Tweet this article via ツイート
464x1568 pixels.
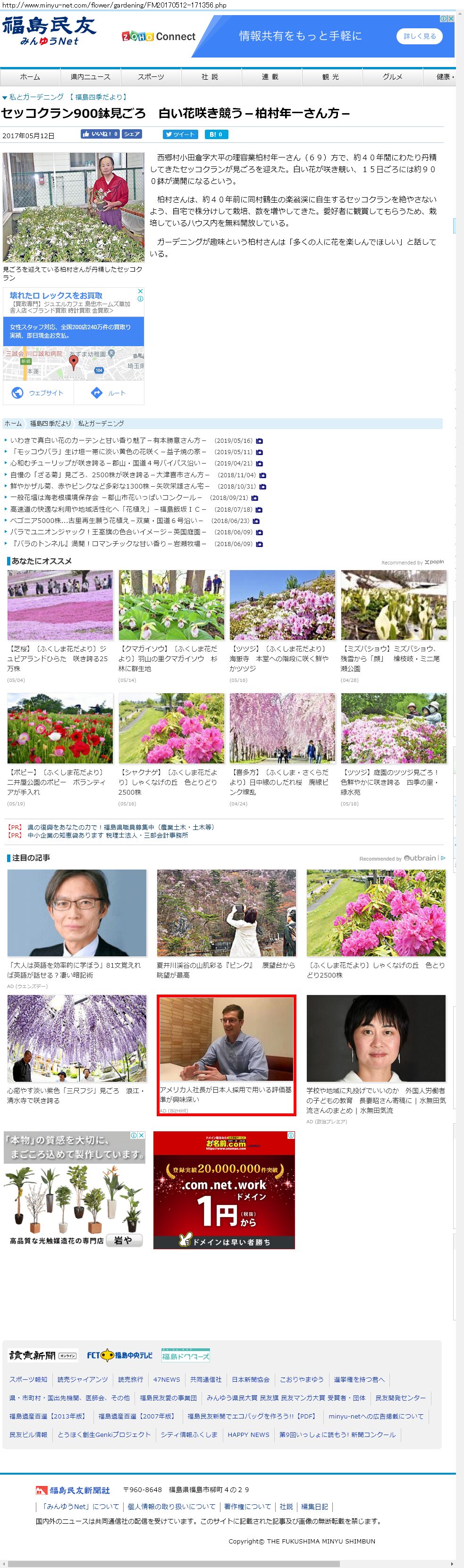180,134
